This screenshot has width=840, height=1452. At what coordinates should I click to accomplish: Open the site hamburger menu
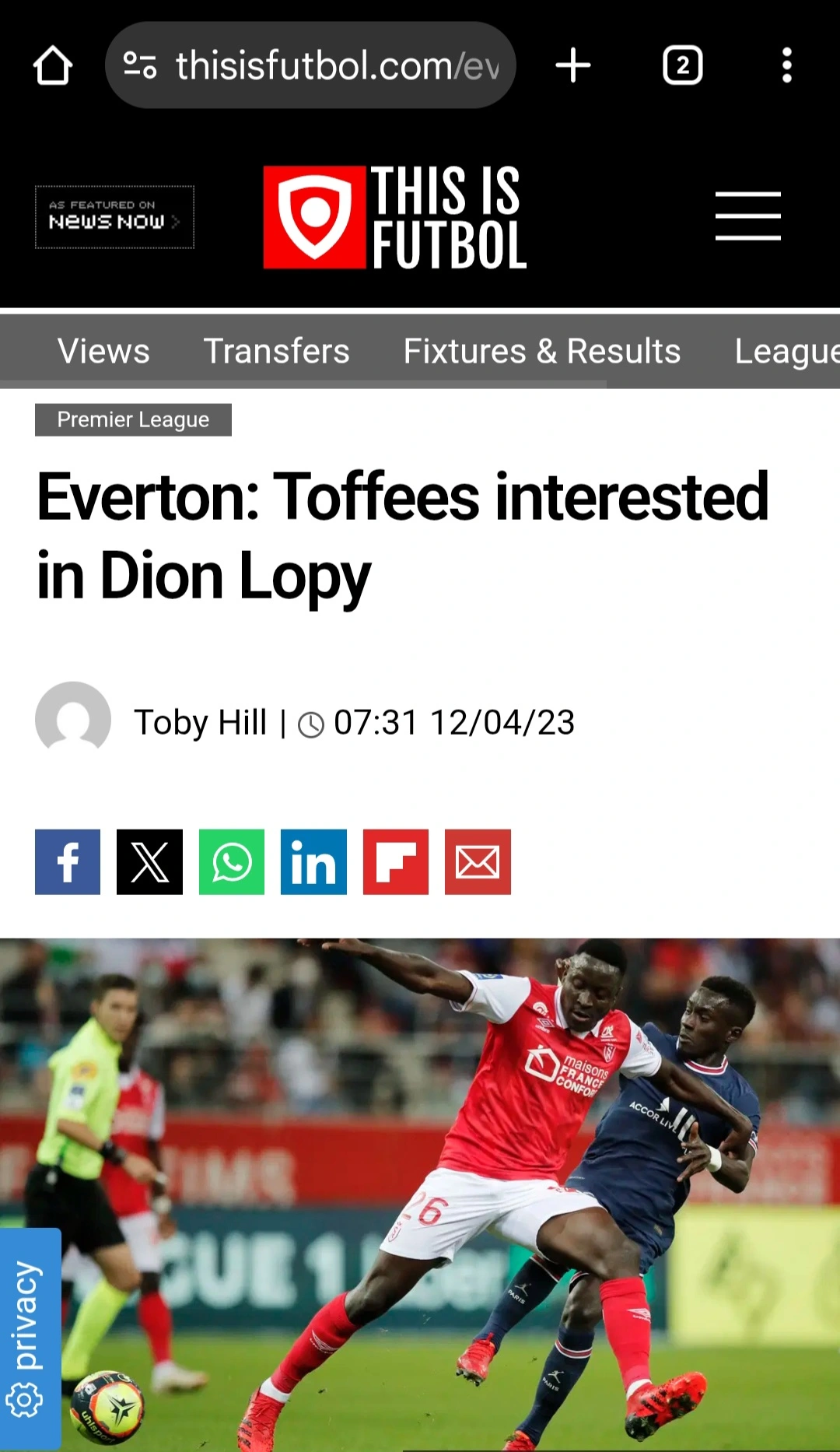click(x=747, y=216)
